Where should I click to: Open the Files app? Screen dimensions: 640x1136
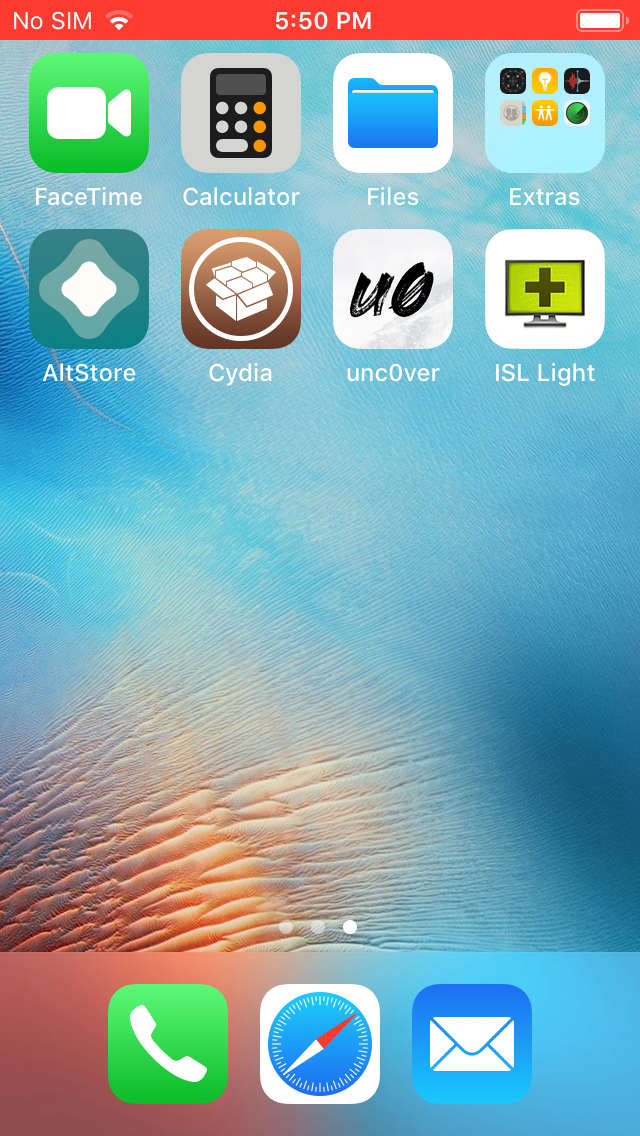click(393, 113)
